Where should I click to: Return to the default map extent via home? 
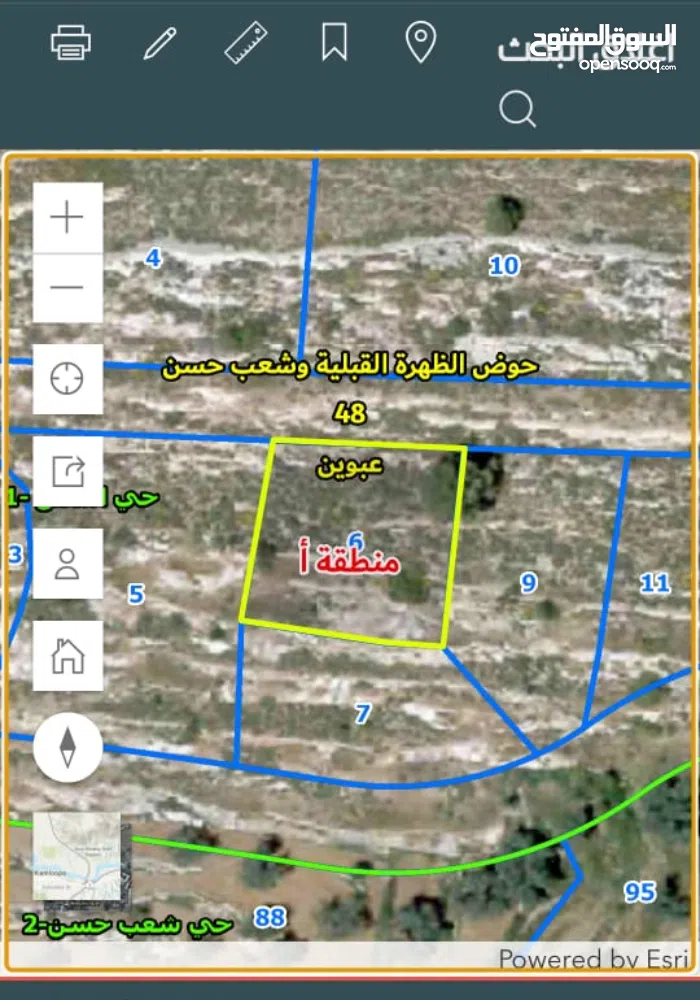(x=67, y=655)
